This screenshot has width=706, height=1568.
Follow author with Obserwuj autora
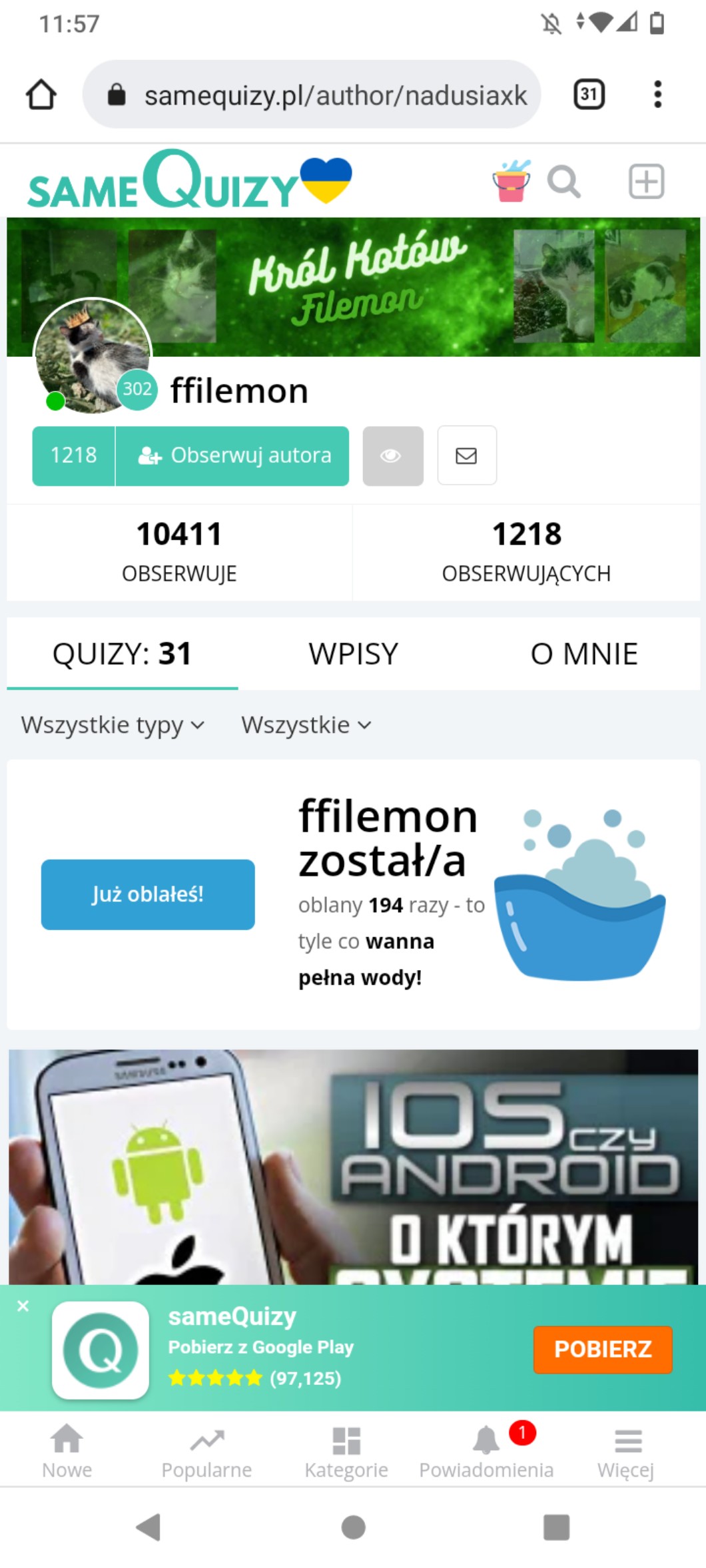pyautogui.click(x=233, y=456)
